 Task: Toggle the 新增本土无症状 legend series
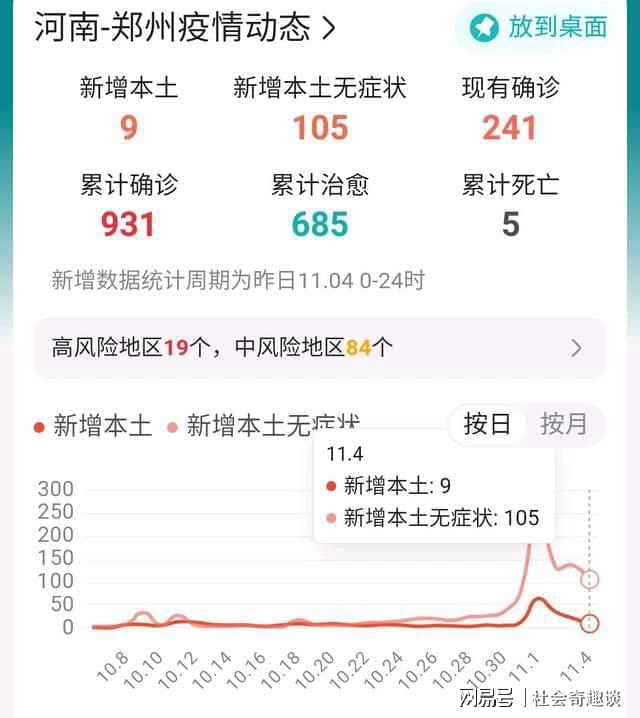pos(263,426)
